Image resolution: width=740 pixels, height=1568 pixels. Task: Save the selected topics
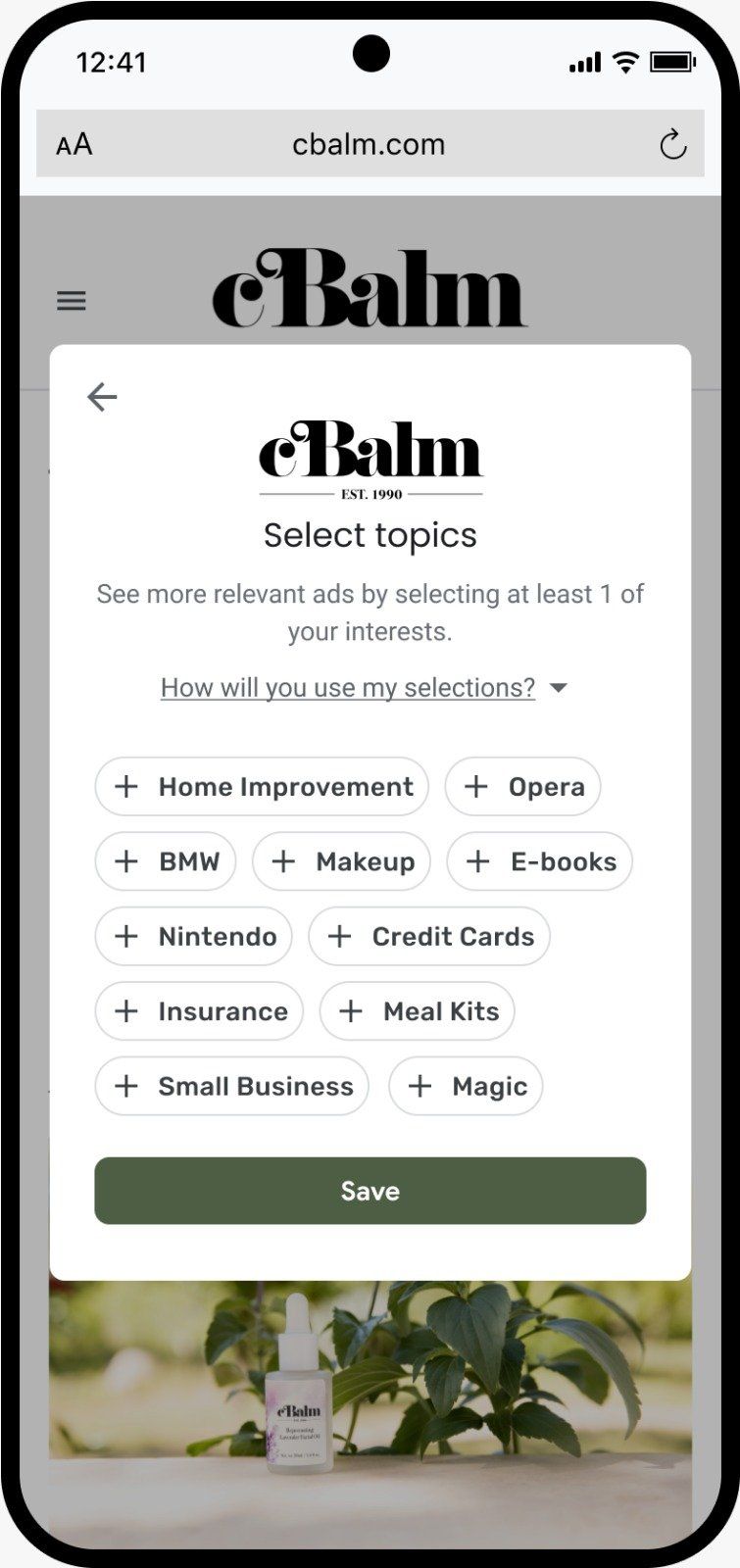click(x=370, y=1191)
